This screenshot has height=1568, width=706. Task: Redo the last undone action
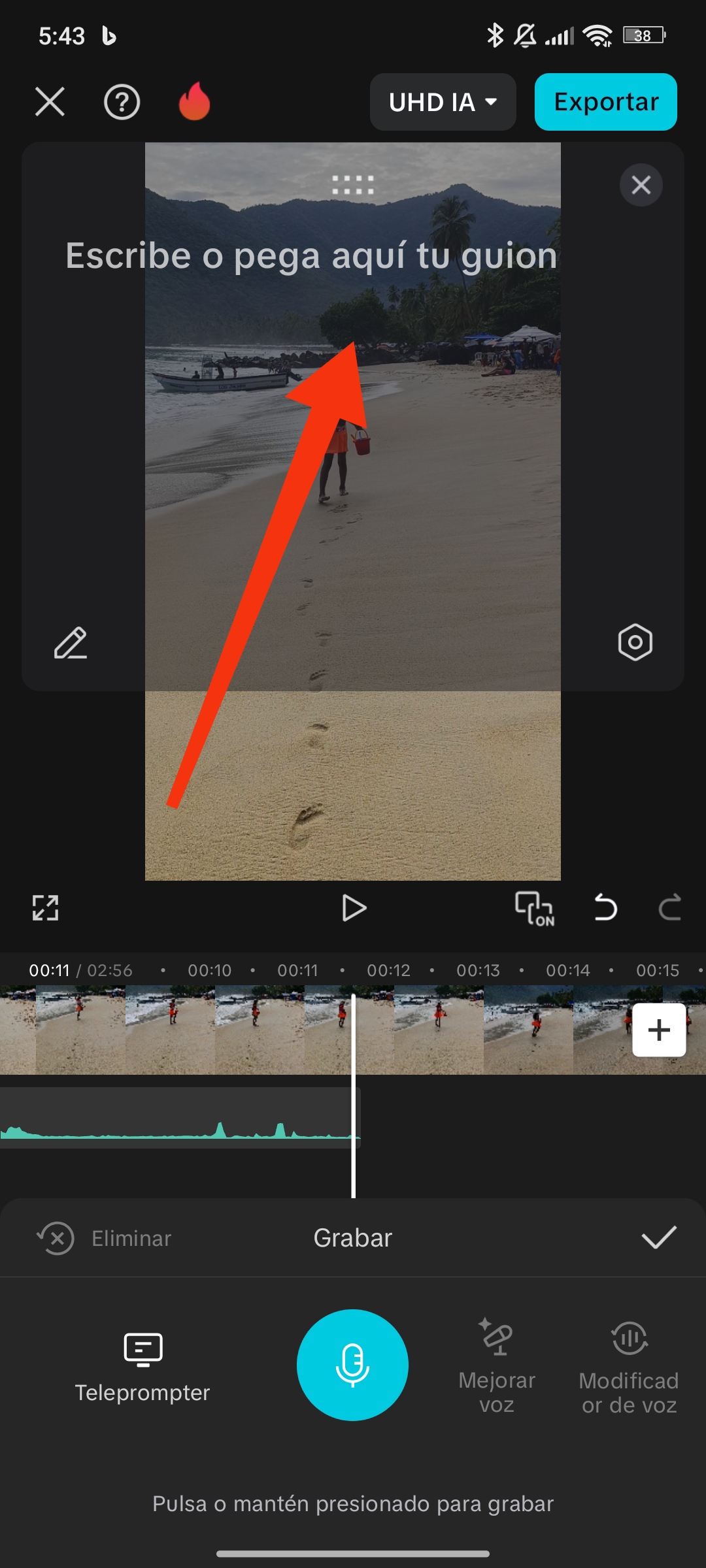pos(669,908)
